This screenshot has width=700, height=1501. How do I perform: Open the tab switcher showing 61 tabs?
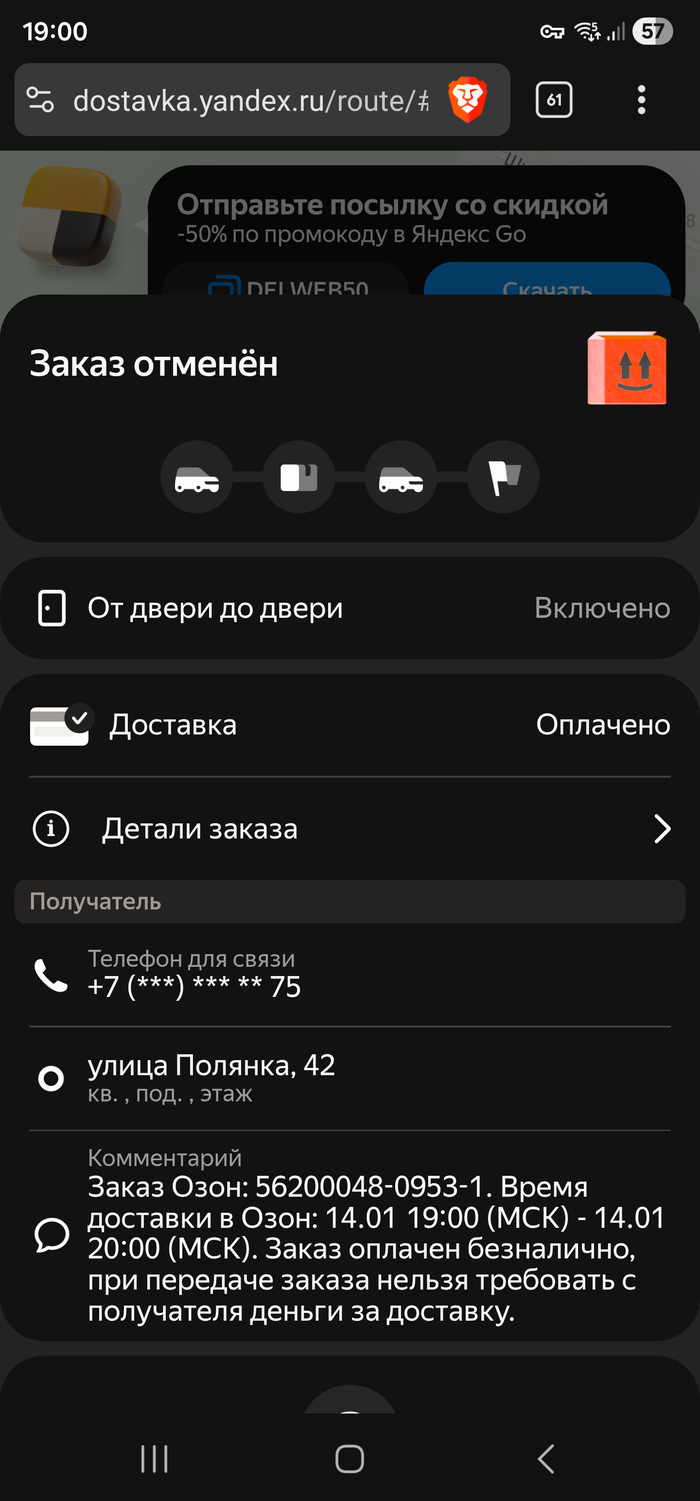click(554, 100)
